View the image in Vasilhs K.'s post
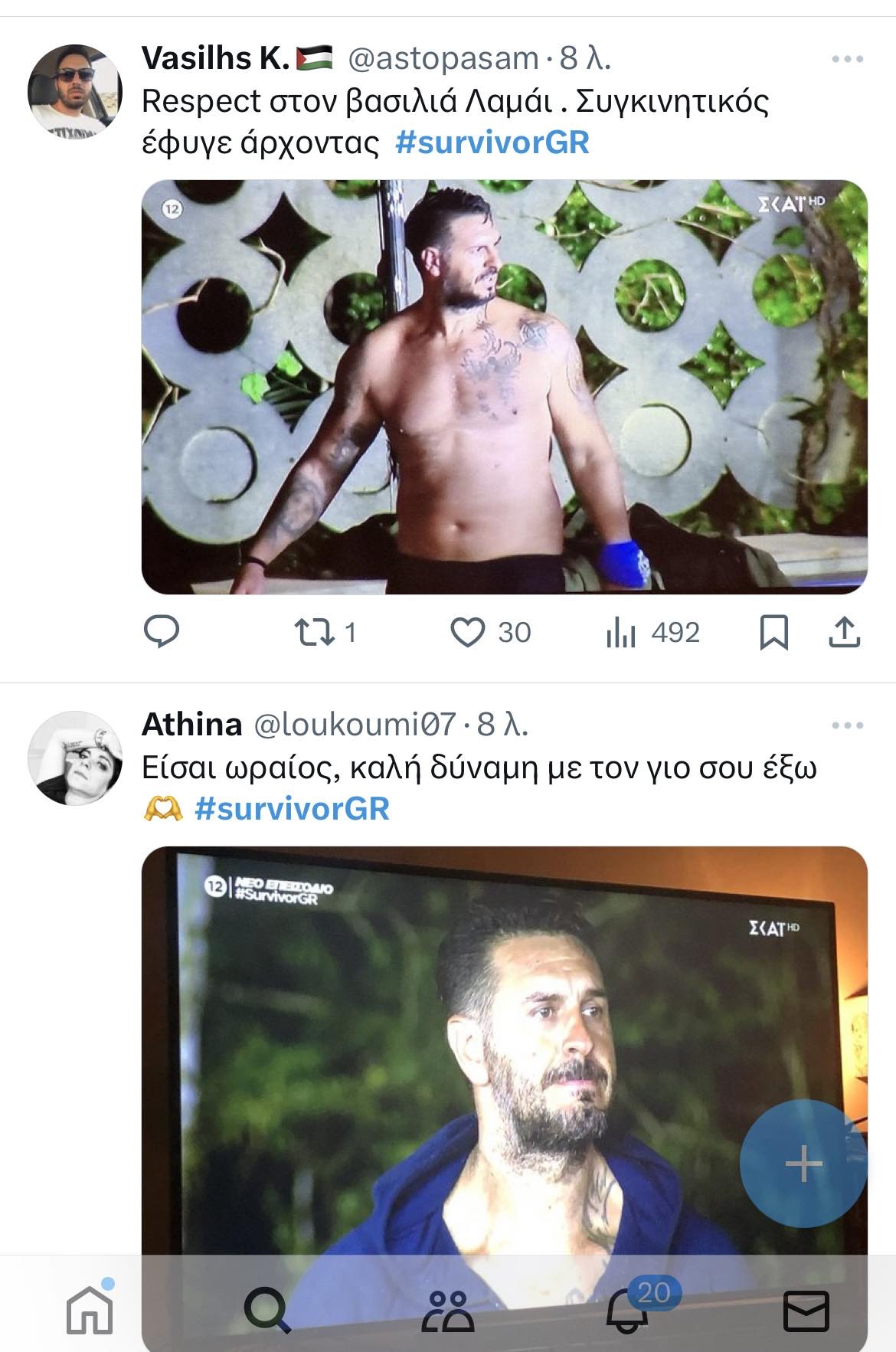 [x=504, y=387]
